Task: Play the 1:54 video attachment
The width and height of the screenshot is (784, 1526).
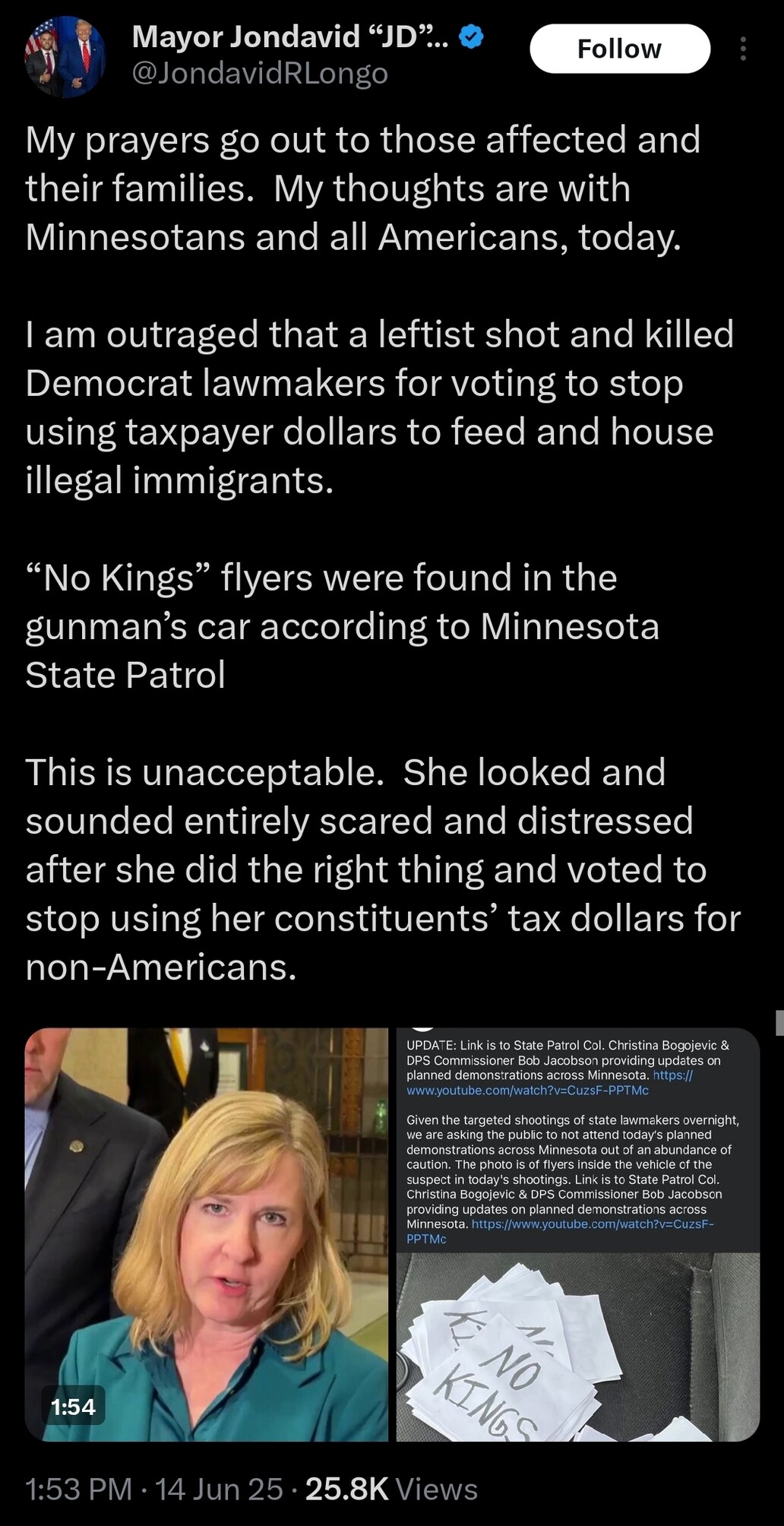Action: tap(207, 1234)
